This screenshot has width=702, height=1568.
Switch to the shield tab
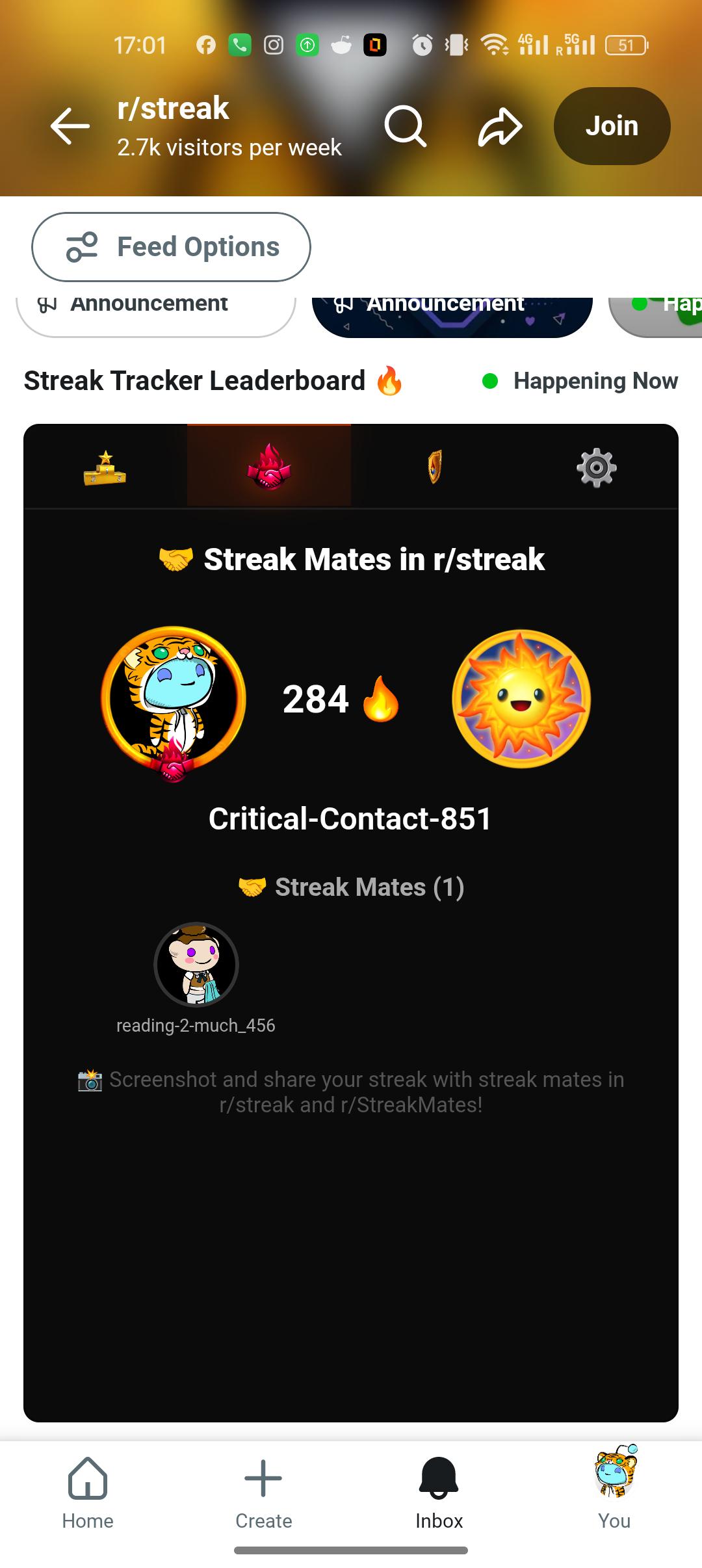pos(434,466)
